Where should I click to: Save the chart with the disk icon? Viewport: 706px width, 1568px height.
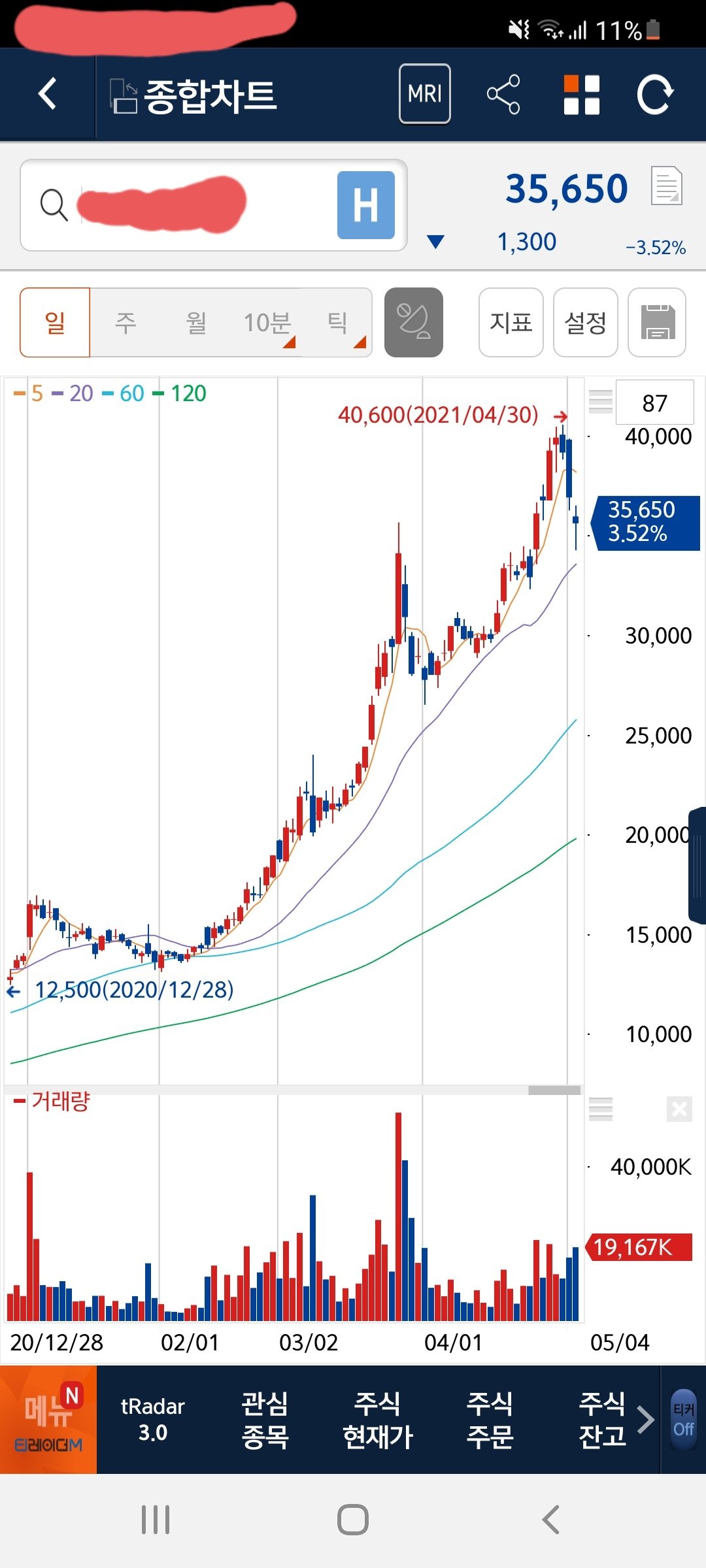pos(657,323)
